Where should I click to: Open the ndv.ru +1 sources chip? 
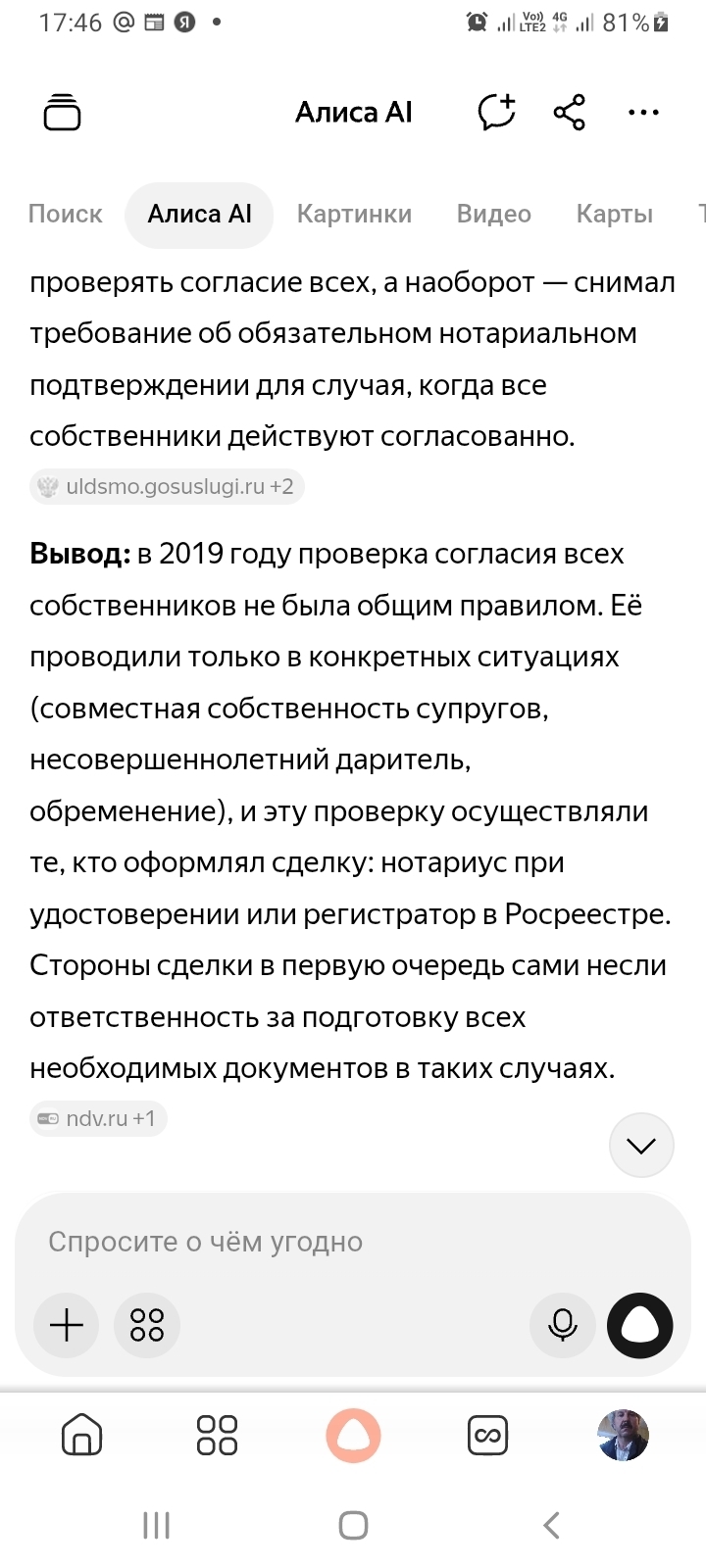[98, 1118]
